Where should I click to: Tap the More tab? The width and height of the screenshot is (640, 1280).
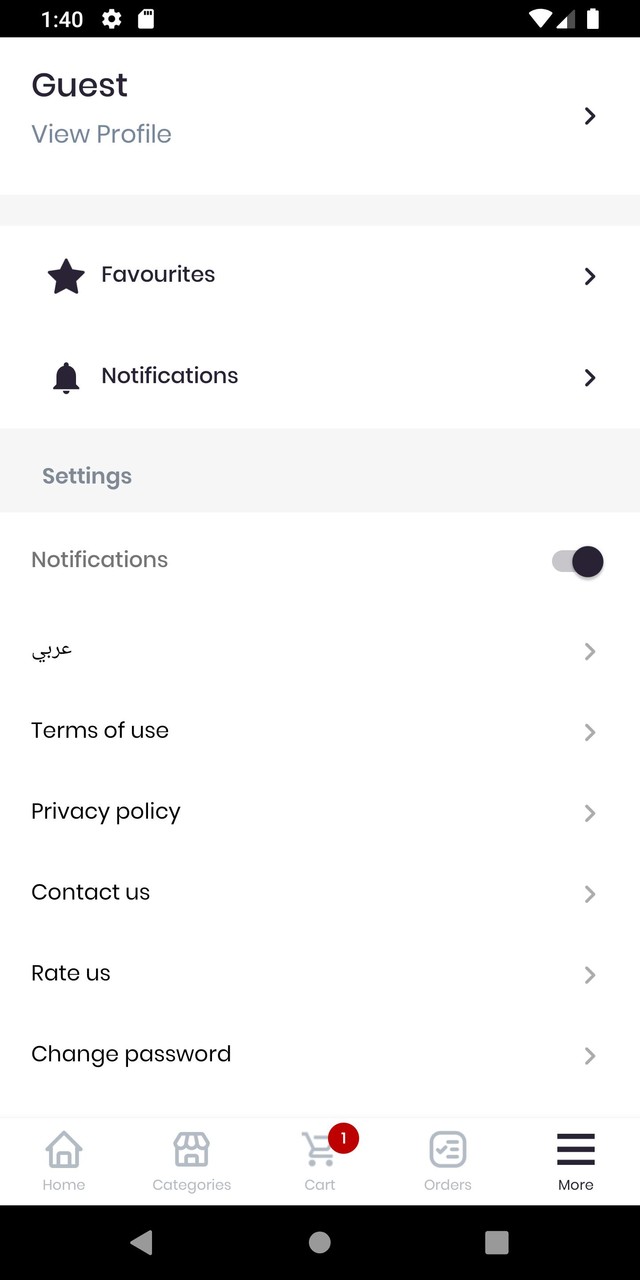(x=576, y=1162)
